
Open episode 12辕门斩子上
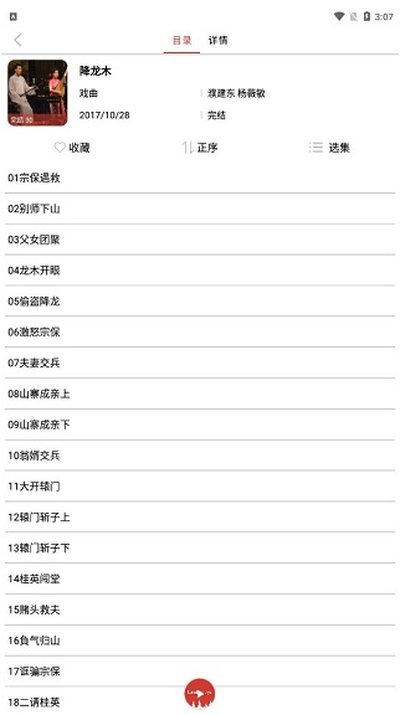[200, 517]
